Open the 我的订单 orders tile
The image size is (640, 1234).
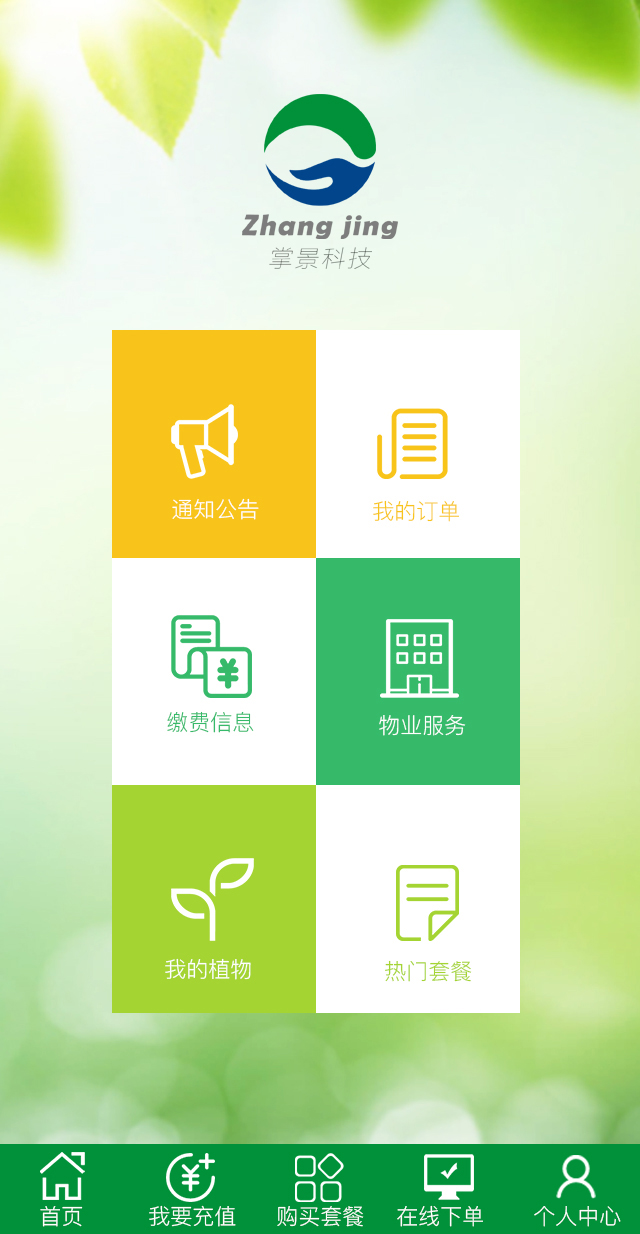pos(418,444)
